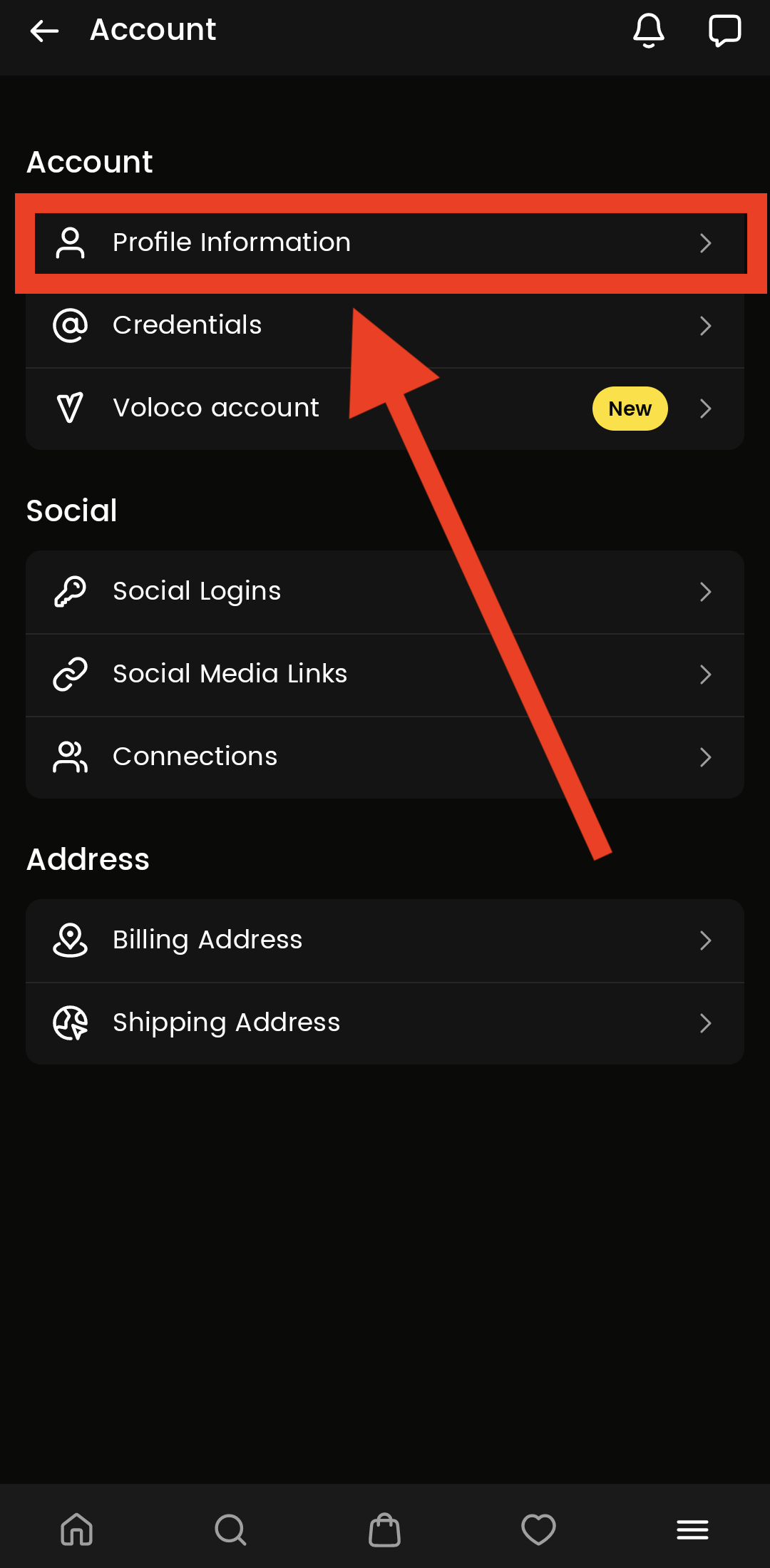View the Connections row
Image resolution: width=770 pixels, height=1568 pixels.
[x=385, y=757]
